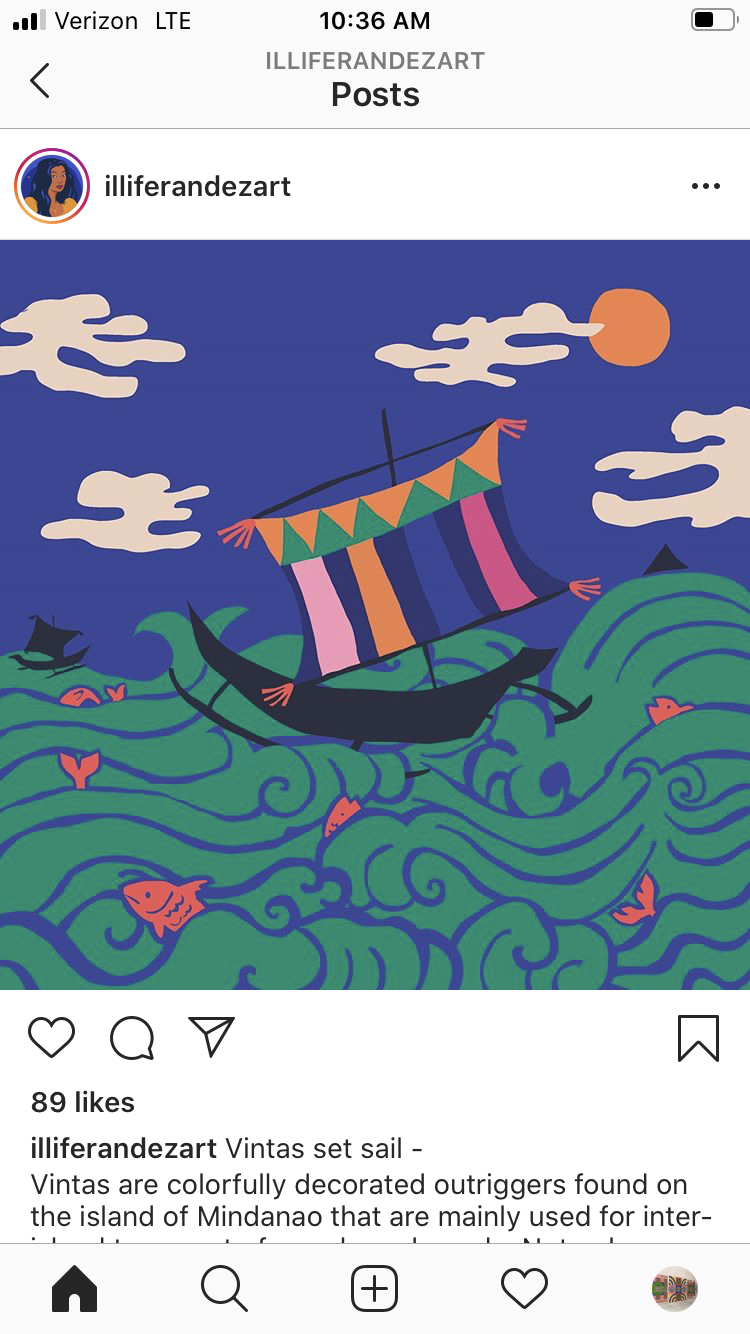Screen dimensions: 750x1334
Task: Like the Vintas set sail post
Action: pos(51,1038)
